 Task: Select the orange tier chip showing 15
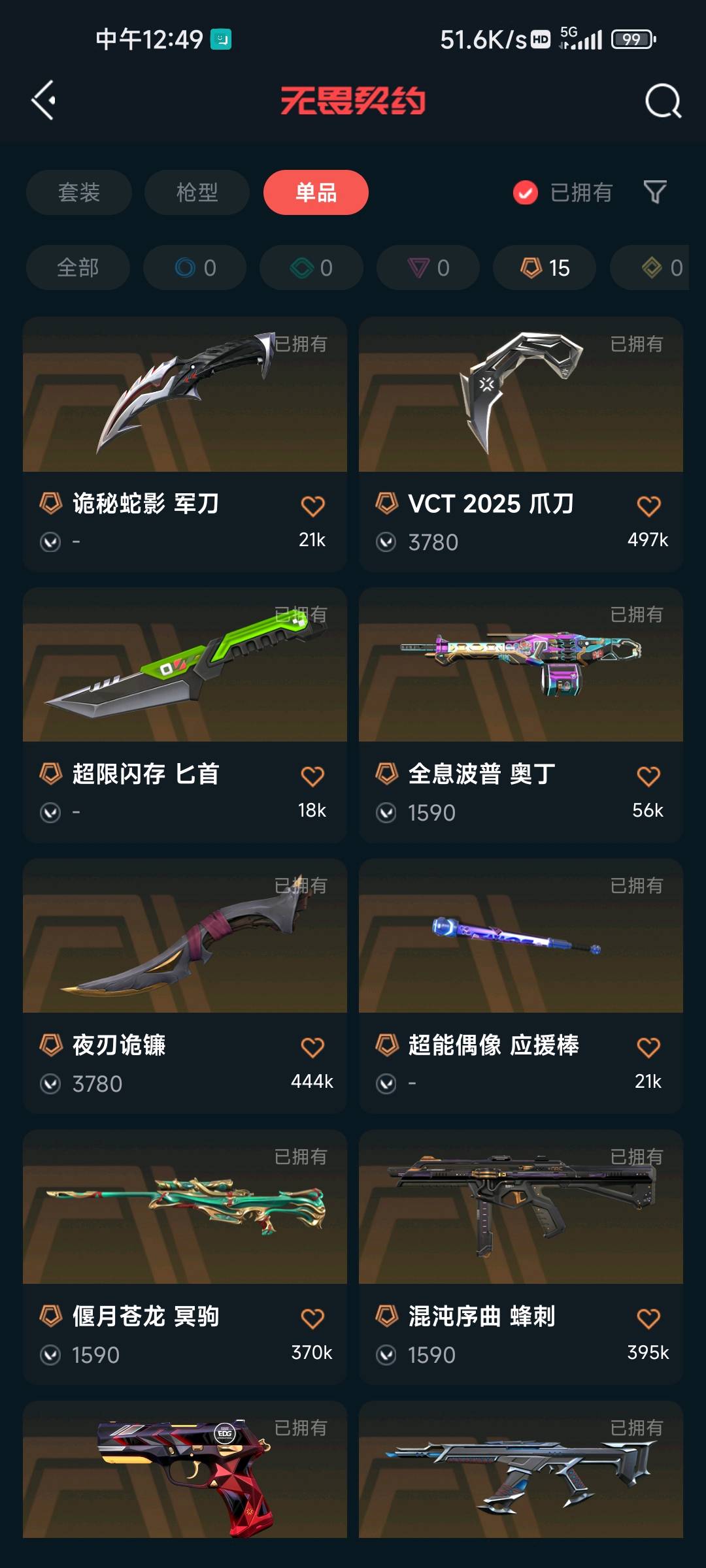click(545, 267)
